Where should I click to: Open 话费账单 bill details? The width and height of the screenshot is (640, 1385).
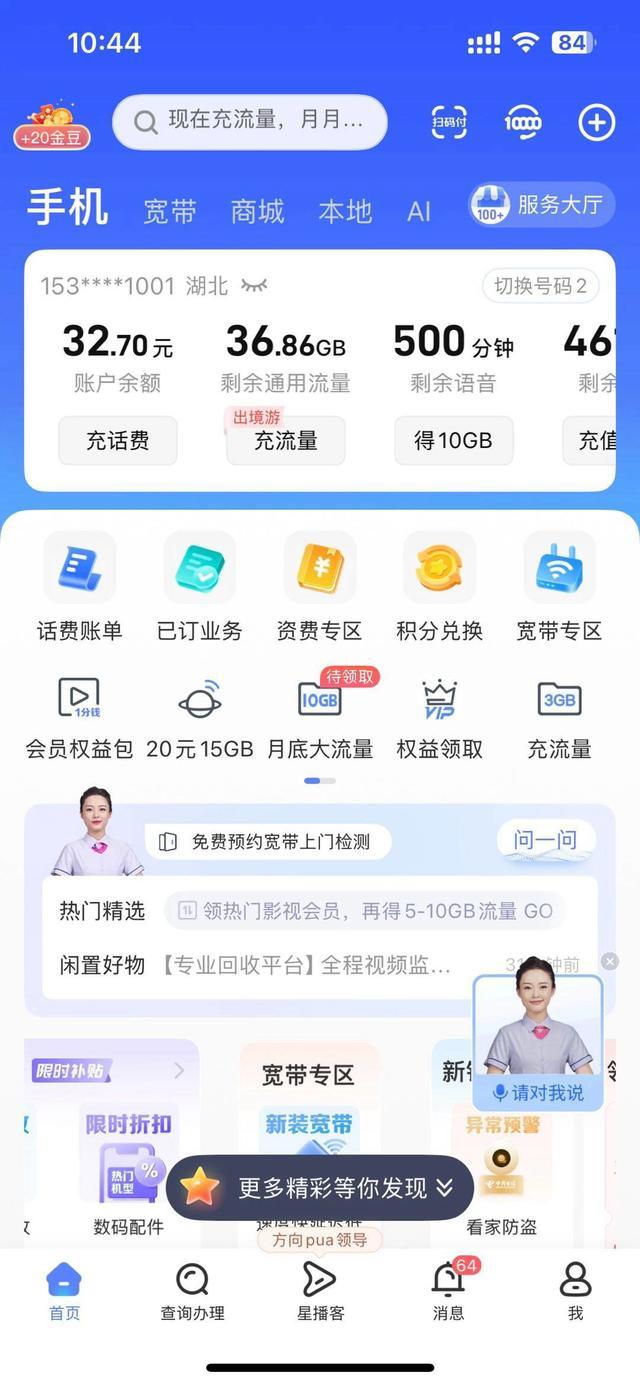click(x=80, y=586)
